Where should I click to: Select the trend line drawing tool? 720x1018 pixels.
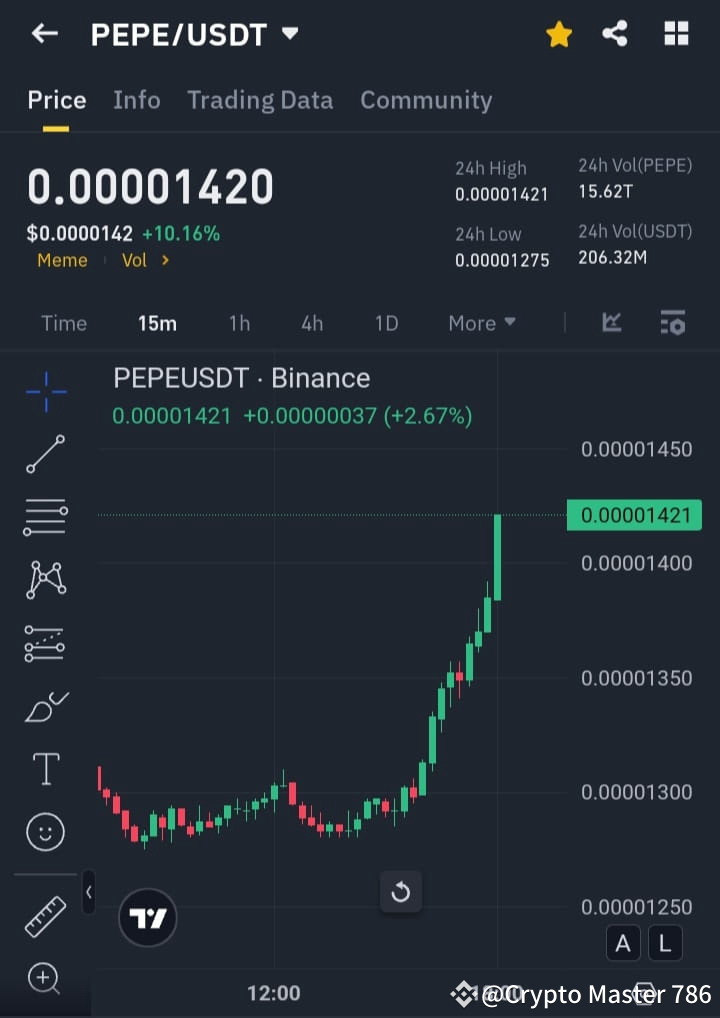pos(45,455)
